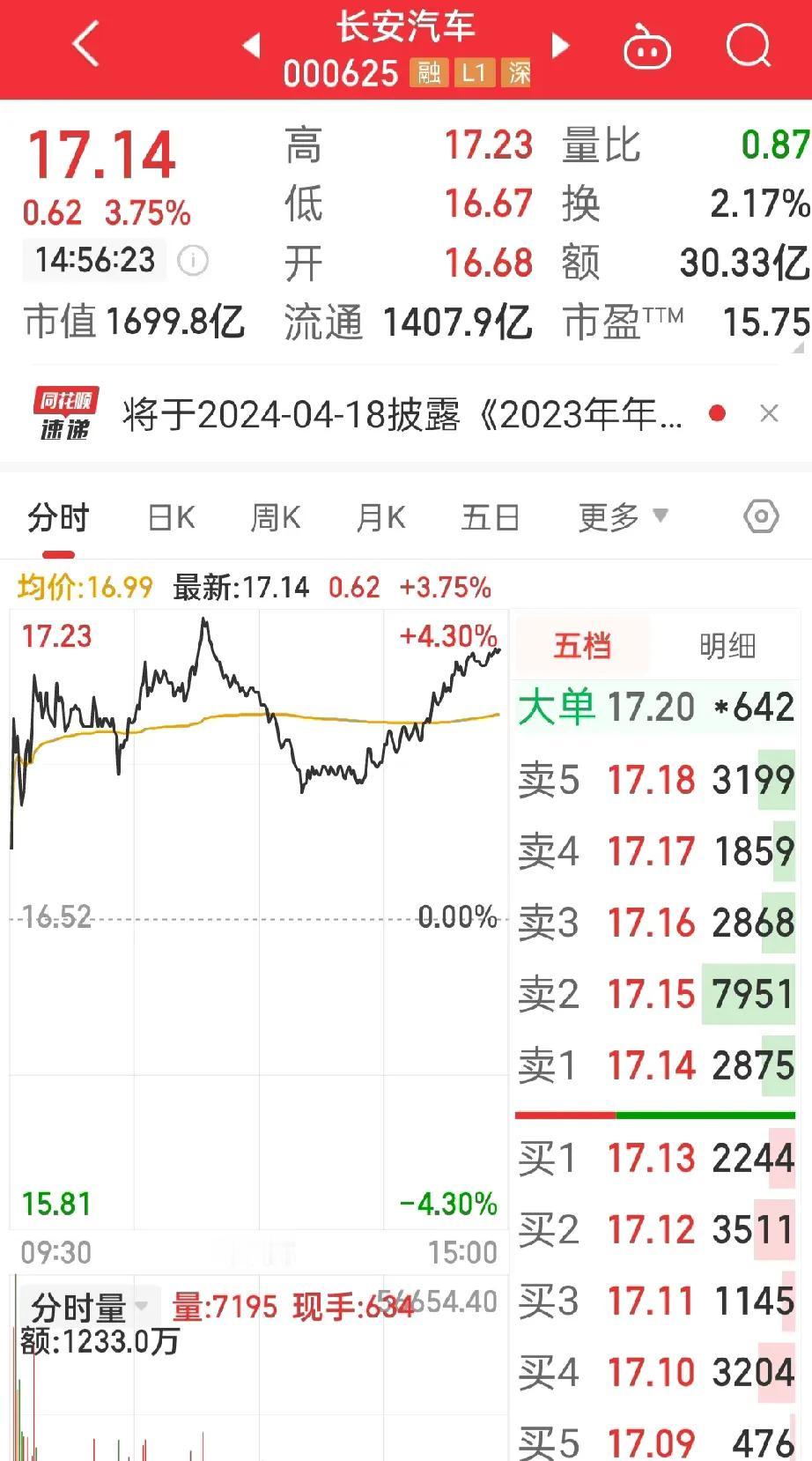Expand the 更多 chart period dropdown
The width and height of the screenshot is (812, 1461).
[x=622, y=518]
